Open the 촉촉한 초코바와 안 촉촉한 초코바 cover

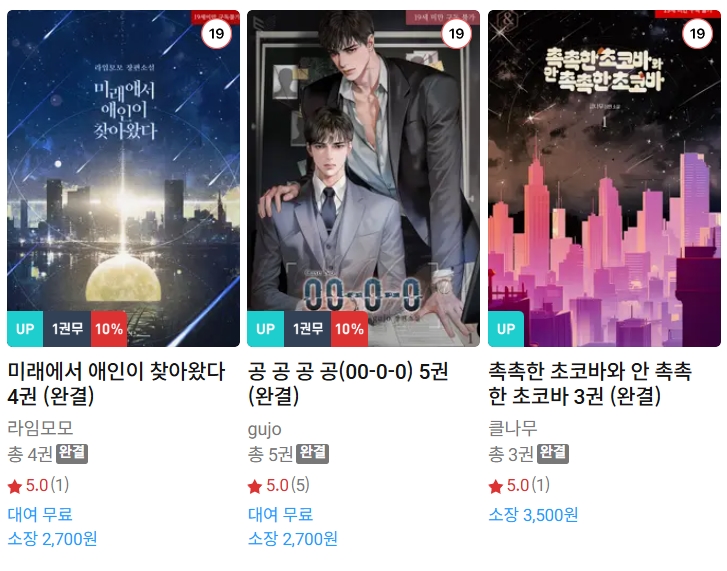point(604,180)
